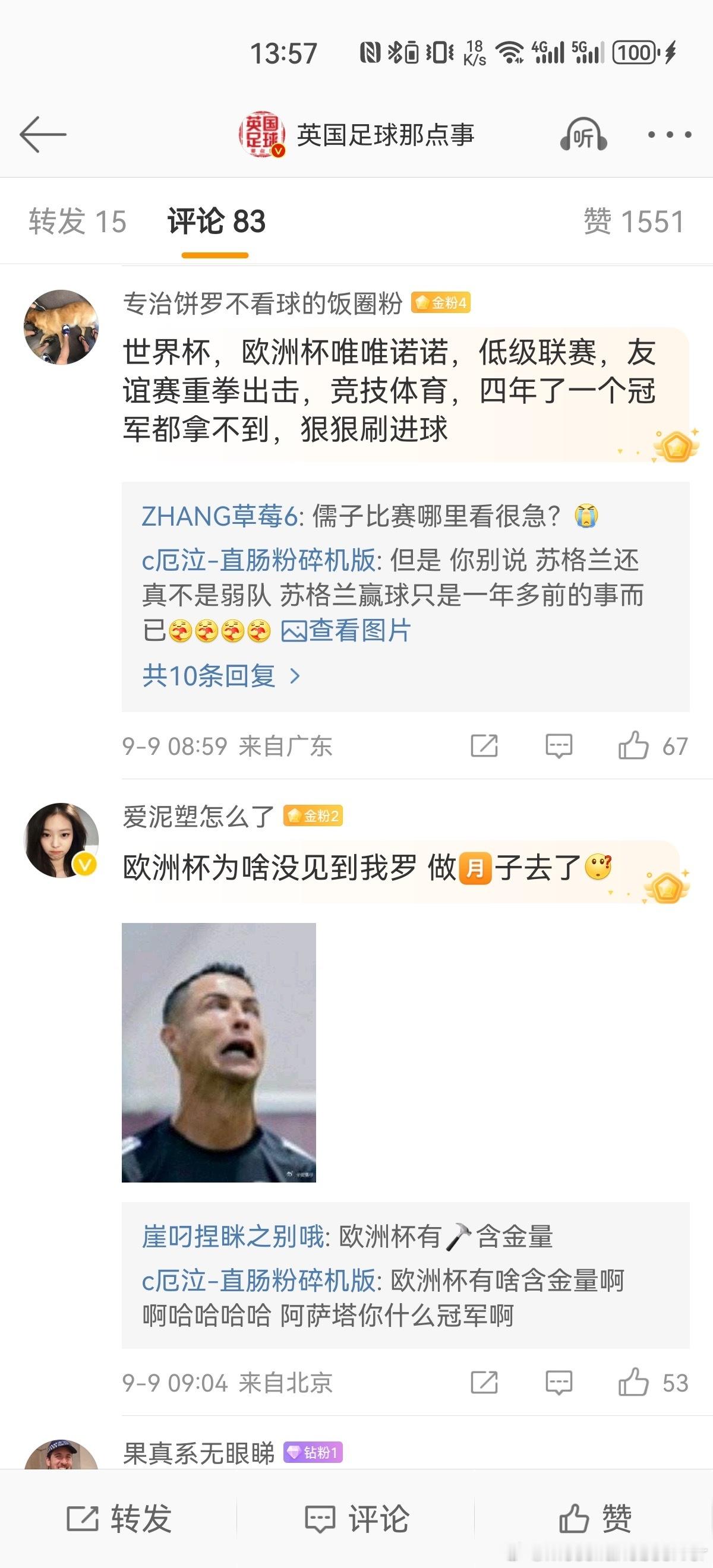Reply to the 9-9 08:59 comment
The image size is (713, 1568).
(x=559, y=745)
